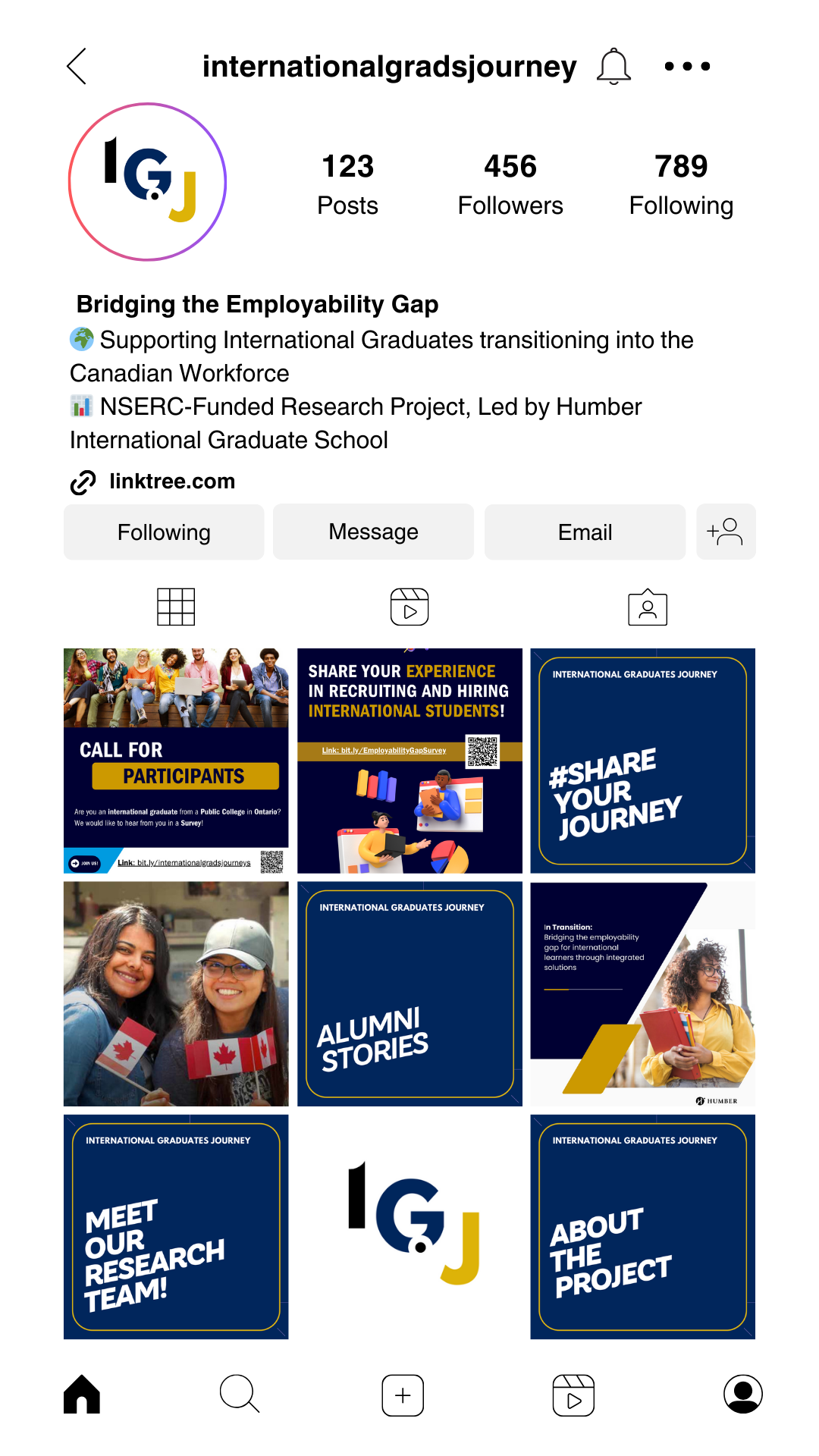Image resolution: width=819 pixels, height=1456 pixels.
Task: Open the Meet Our Research Team post
Action: (x=176, y=1227)
